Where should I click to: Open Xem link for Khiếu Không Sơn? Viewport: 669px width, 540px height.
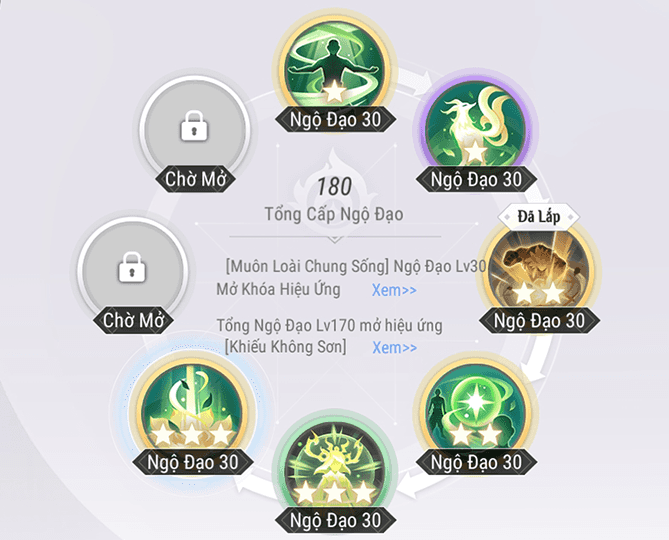[x=394, y=348]
